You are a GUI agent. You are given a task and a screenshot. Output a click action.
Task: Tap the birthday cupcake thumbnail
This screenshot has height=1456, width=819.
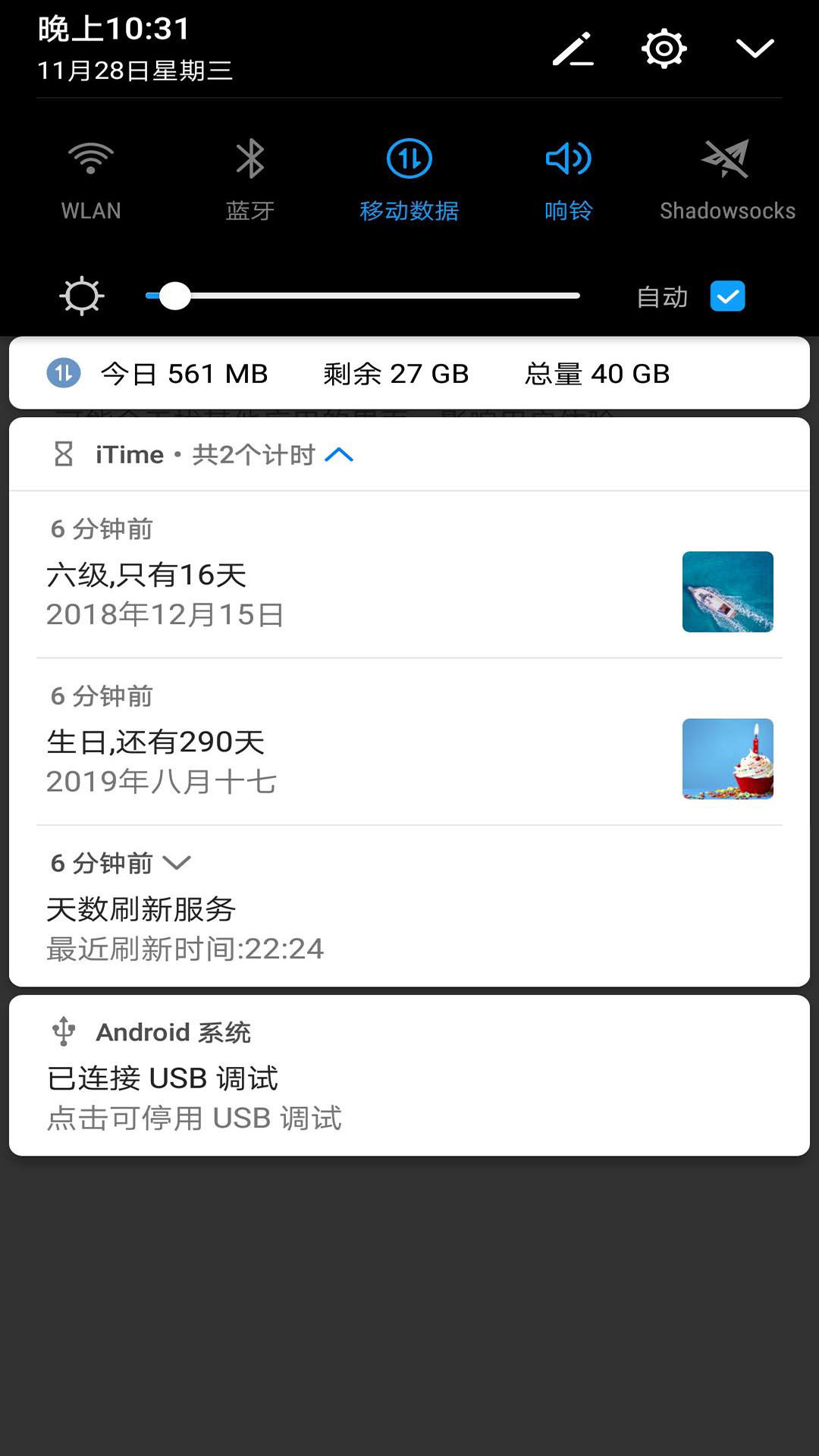tap(727, 758)
